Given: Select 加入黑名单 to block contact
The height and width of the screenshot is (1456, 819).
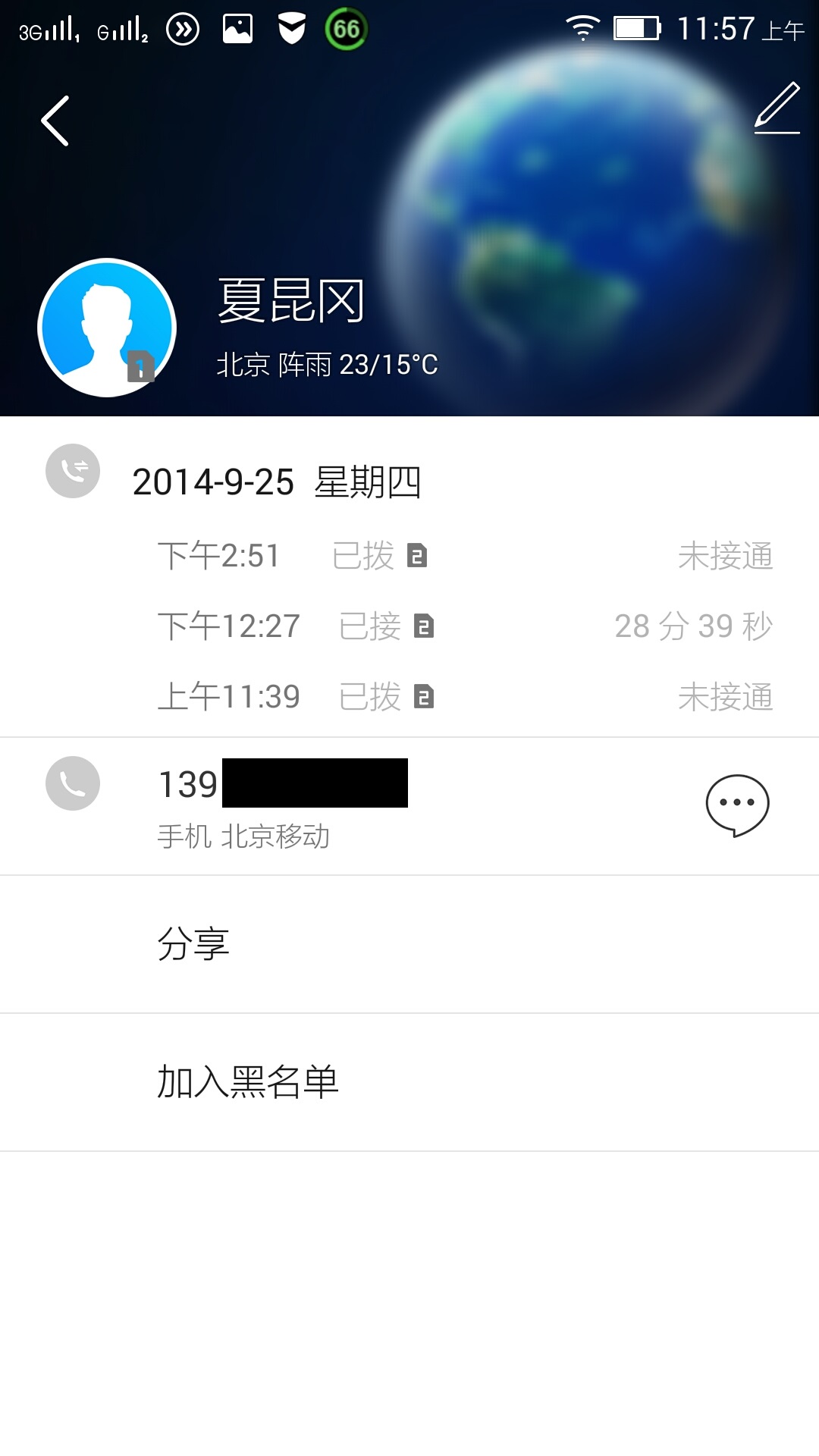Looking at the screenshot, I should (409, 1082).
